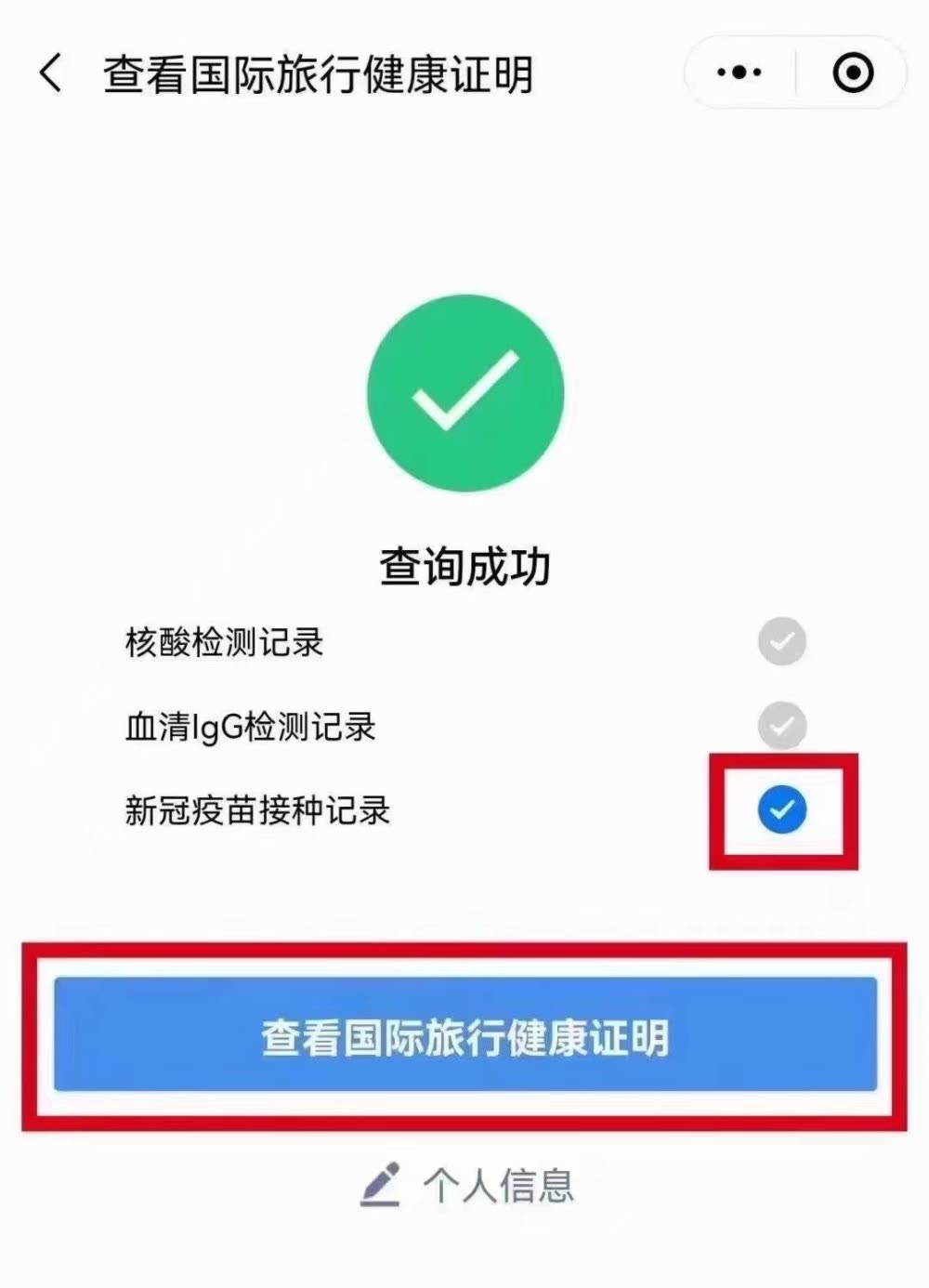Go back using the top-left arrow
The width and height of the screenshot is (929, 1288).
click(51, 72)
